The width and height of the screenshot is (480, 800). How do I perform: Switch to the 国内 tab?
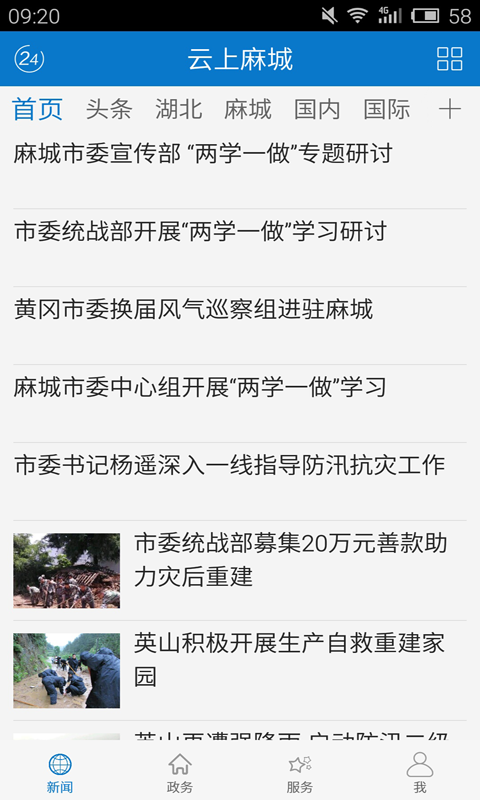point(317,109)
